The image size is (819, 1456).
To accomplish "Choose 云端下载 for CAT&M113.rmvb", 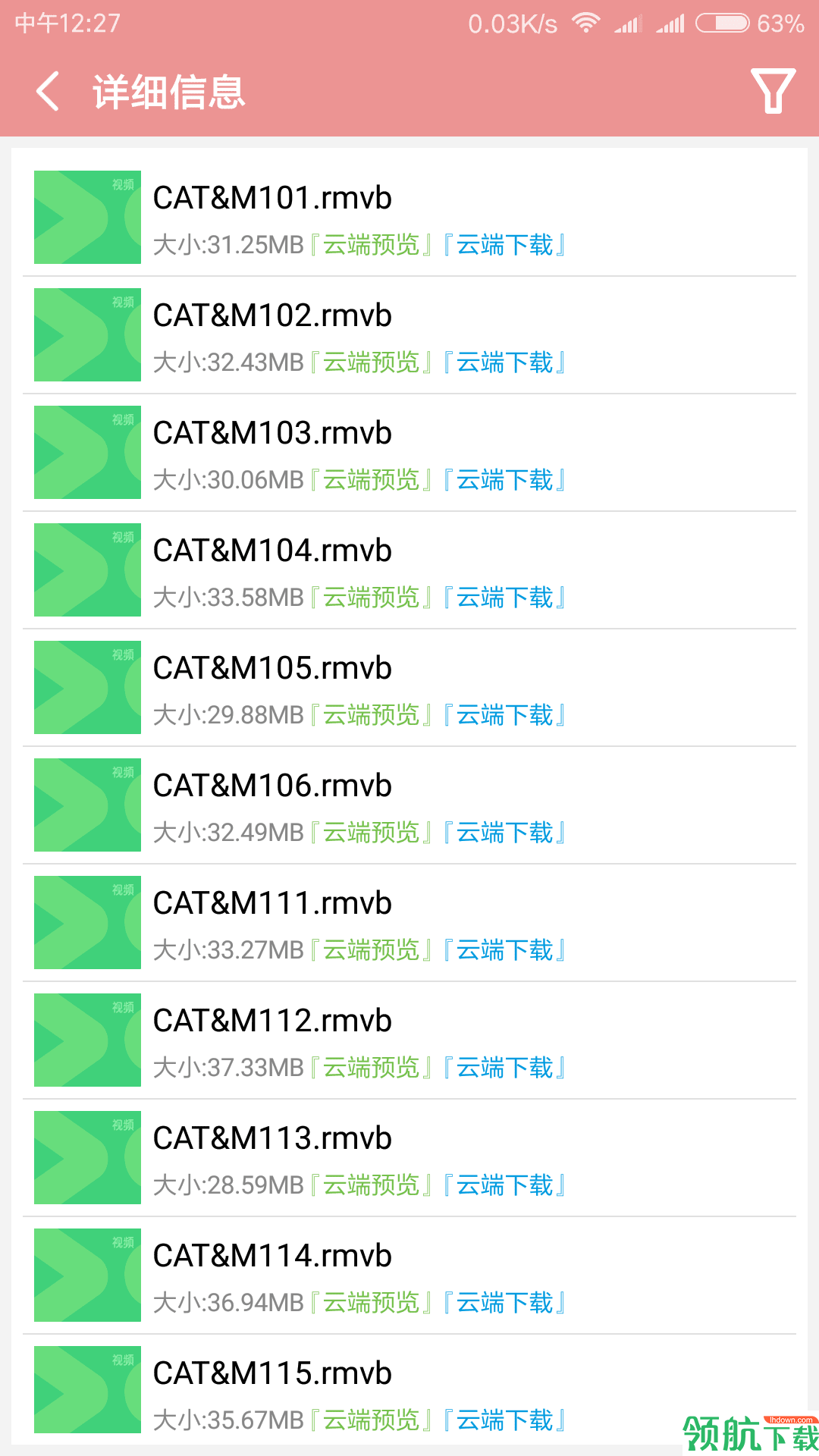I will (x=504, y=1185).
